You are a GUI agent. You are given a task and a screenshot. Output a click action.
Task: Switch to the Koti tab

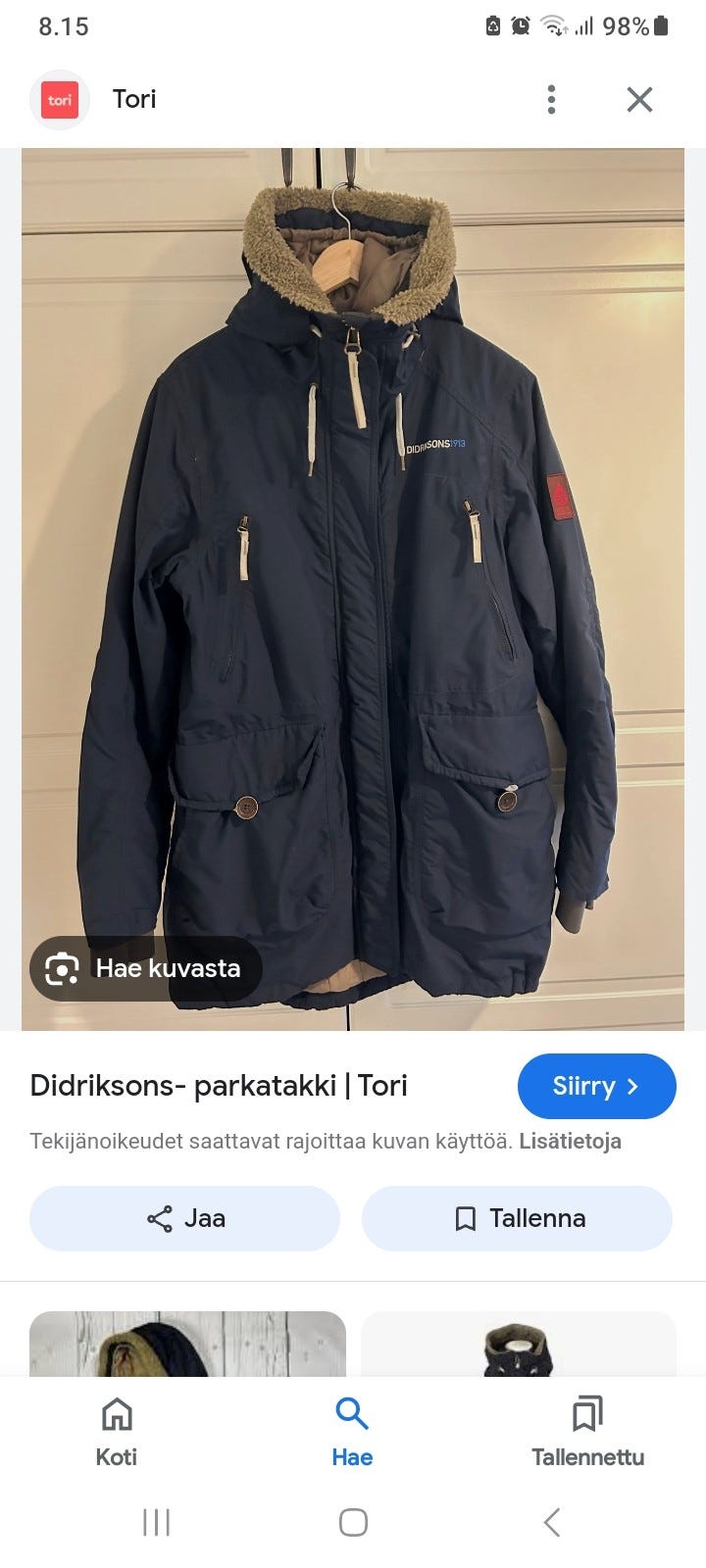116,1431
